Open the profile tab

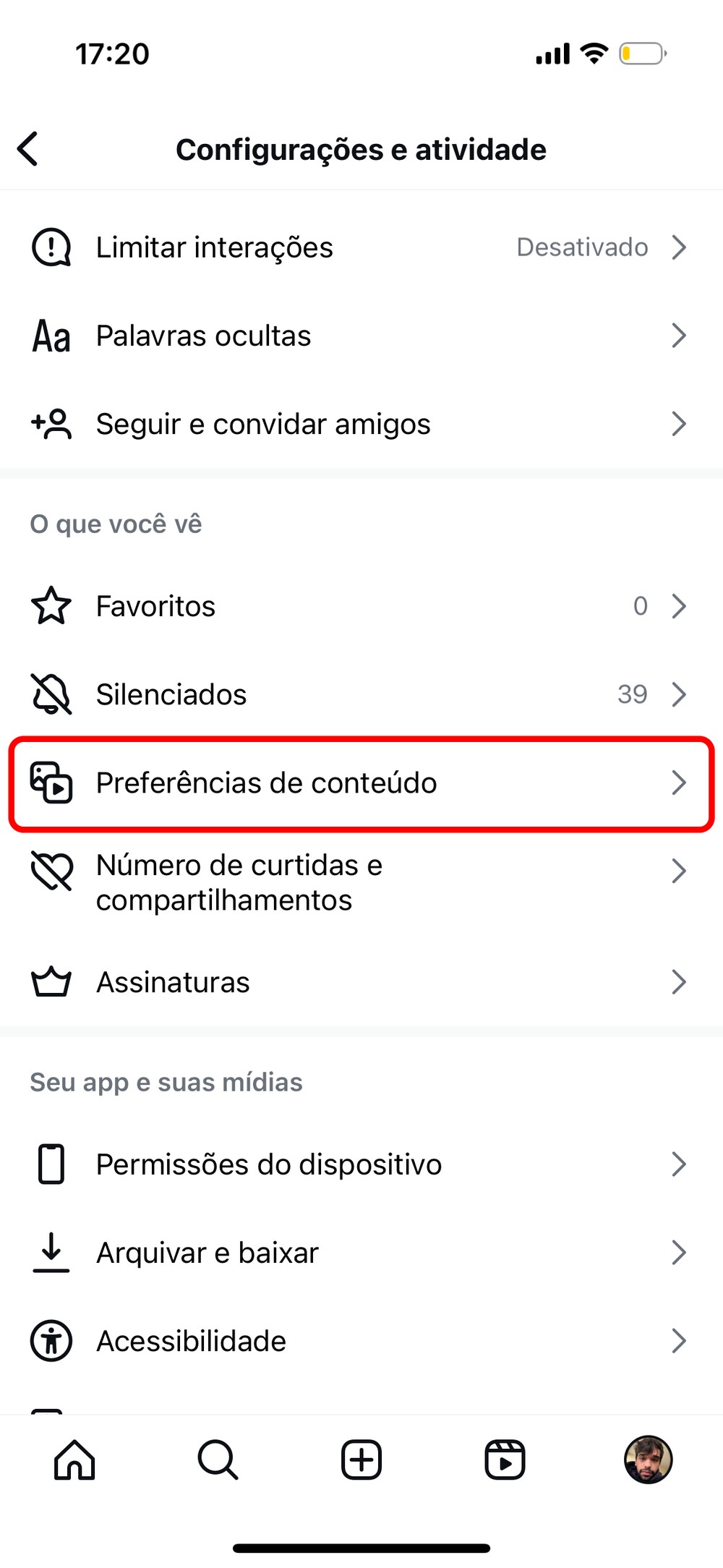click(649, 1460)
